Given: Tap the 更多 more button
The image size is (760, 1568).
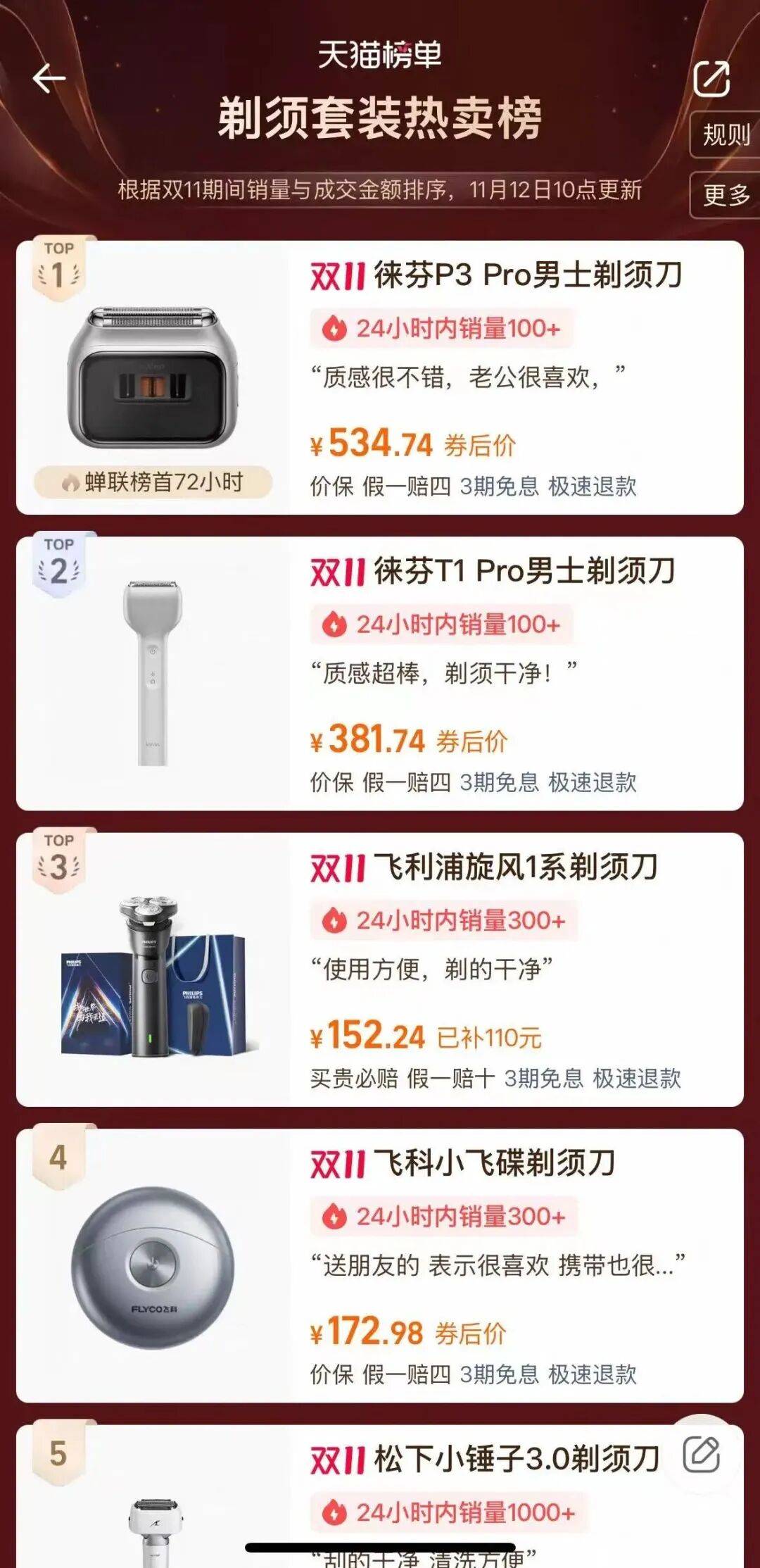Looking at the screenshot, I should pos(726,195).
